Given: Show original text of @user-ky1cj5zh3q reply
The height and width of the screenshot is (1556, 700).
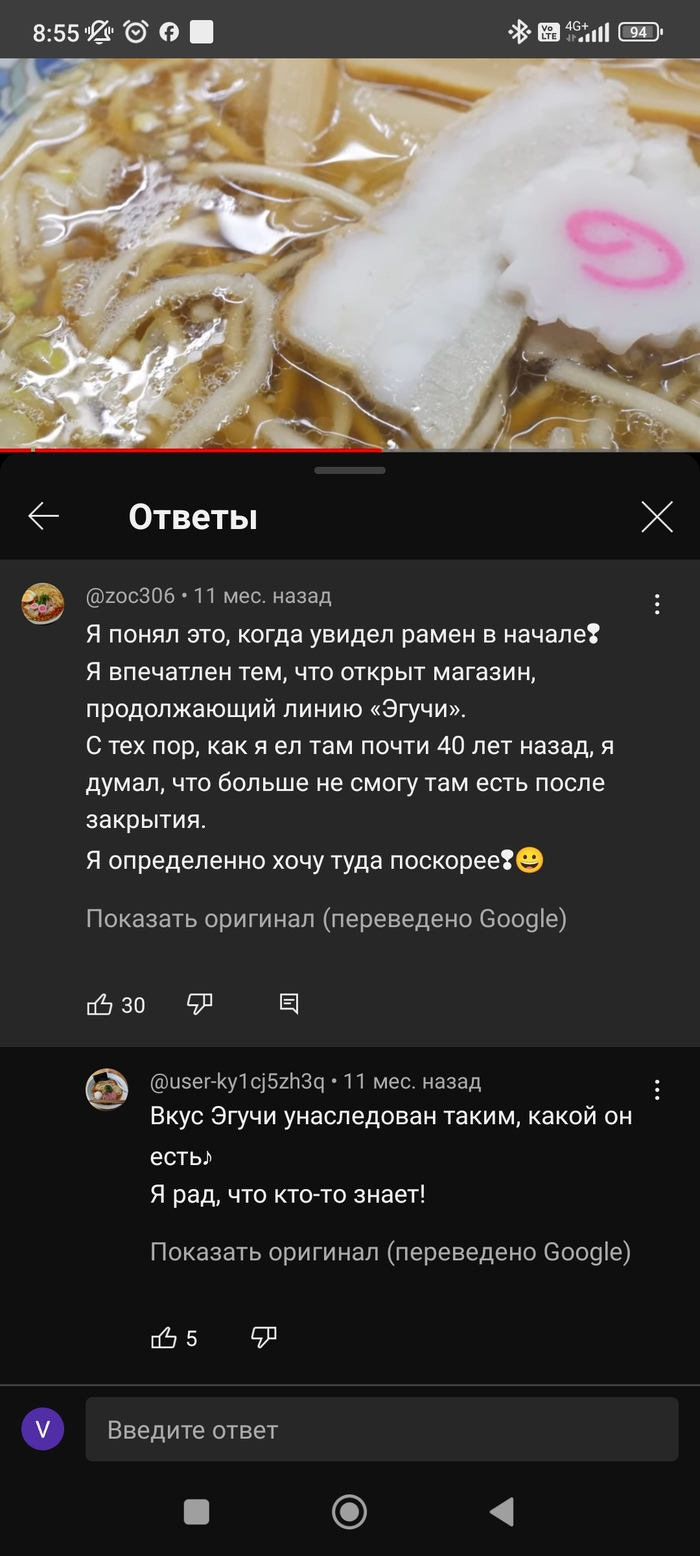Looking at the screenshot, I should pyautogui.click(x=390, y=1251).
